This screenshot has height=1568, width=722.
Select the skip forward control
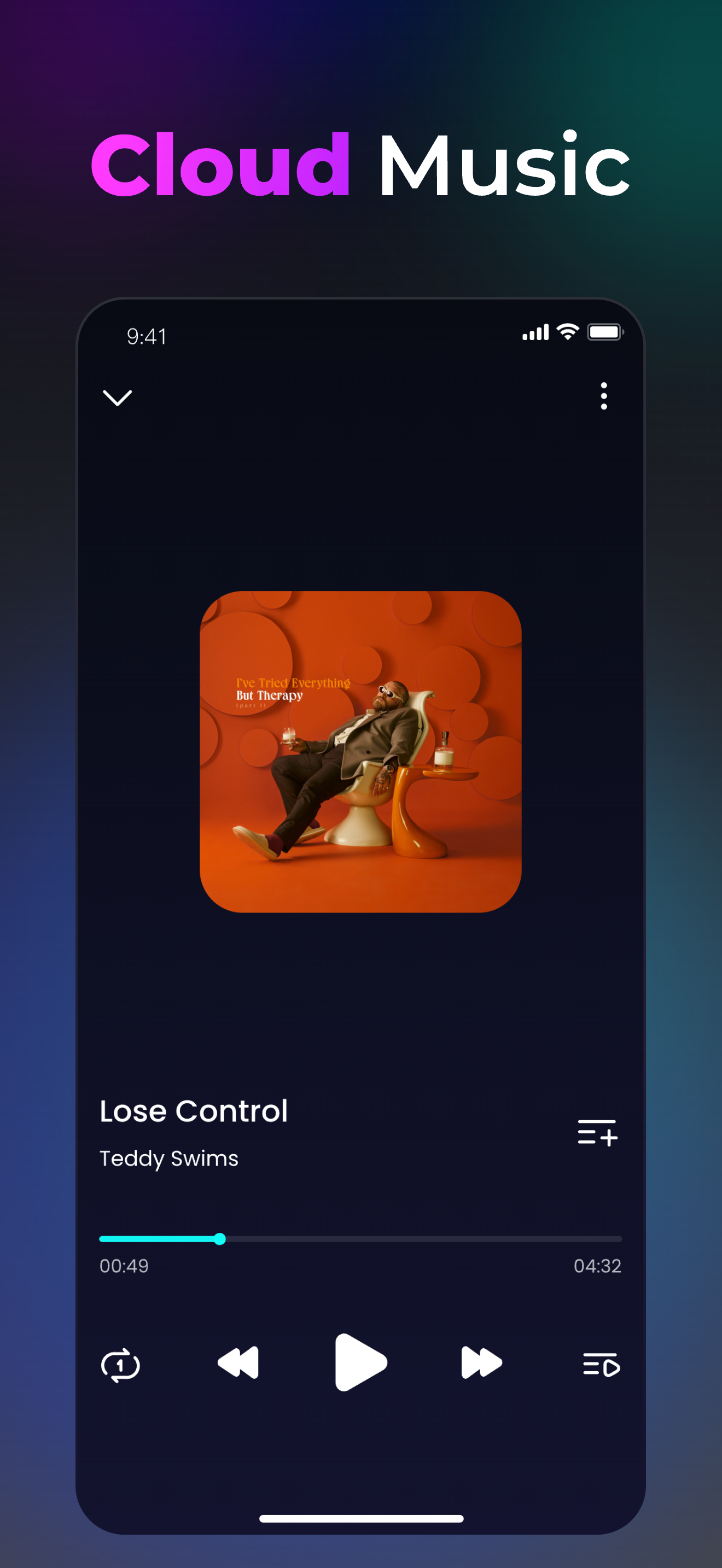coord(481,1364)
